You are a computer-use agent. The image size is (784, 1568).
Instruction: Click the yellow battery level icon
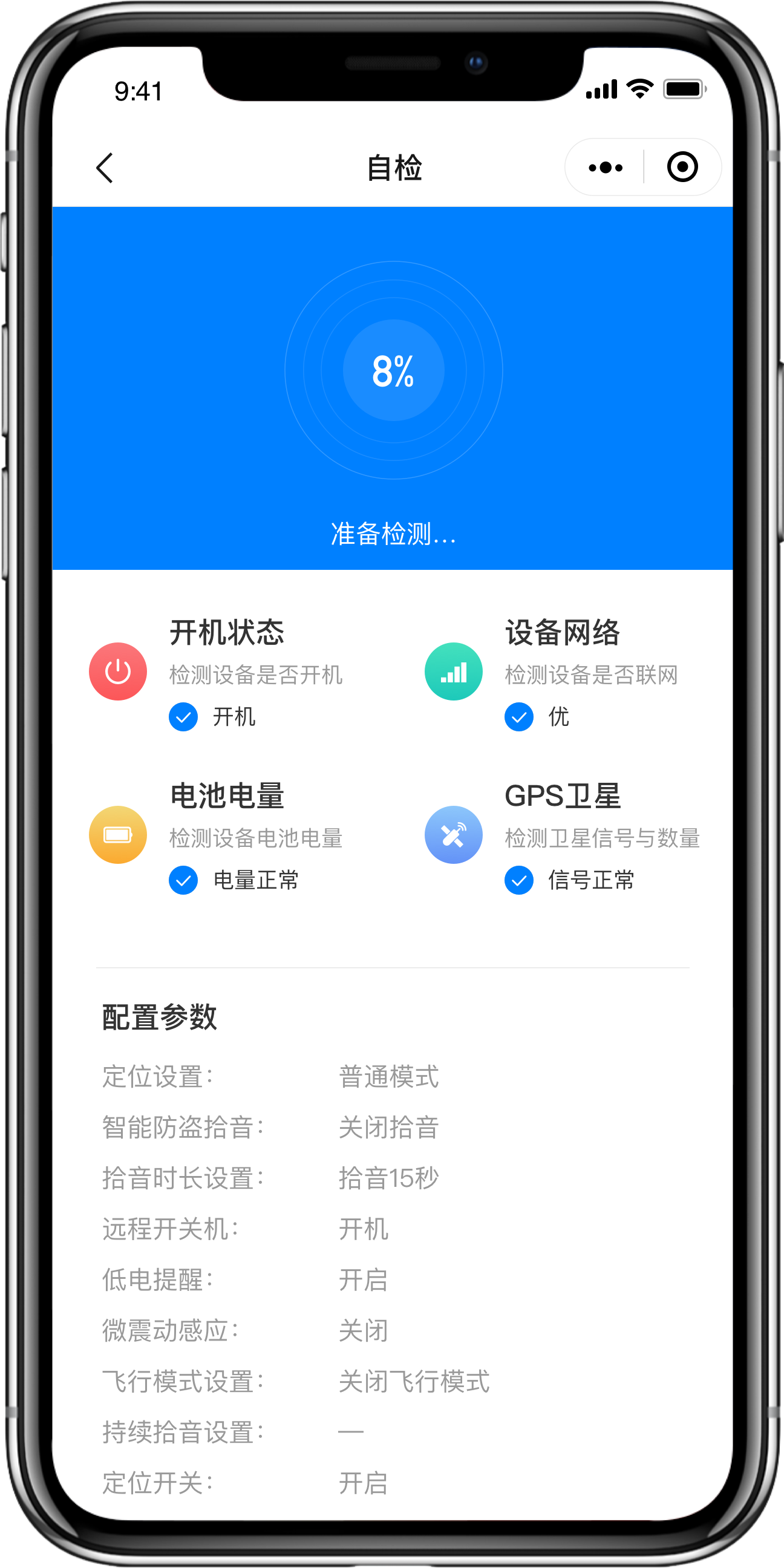(117, 835)
